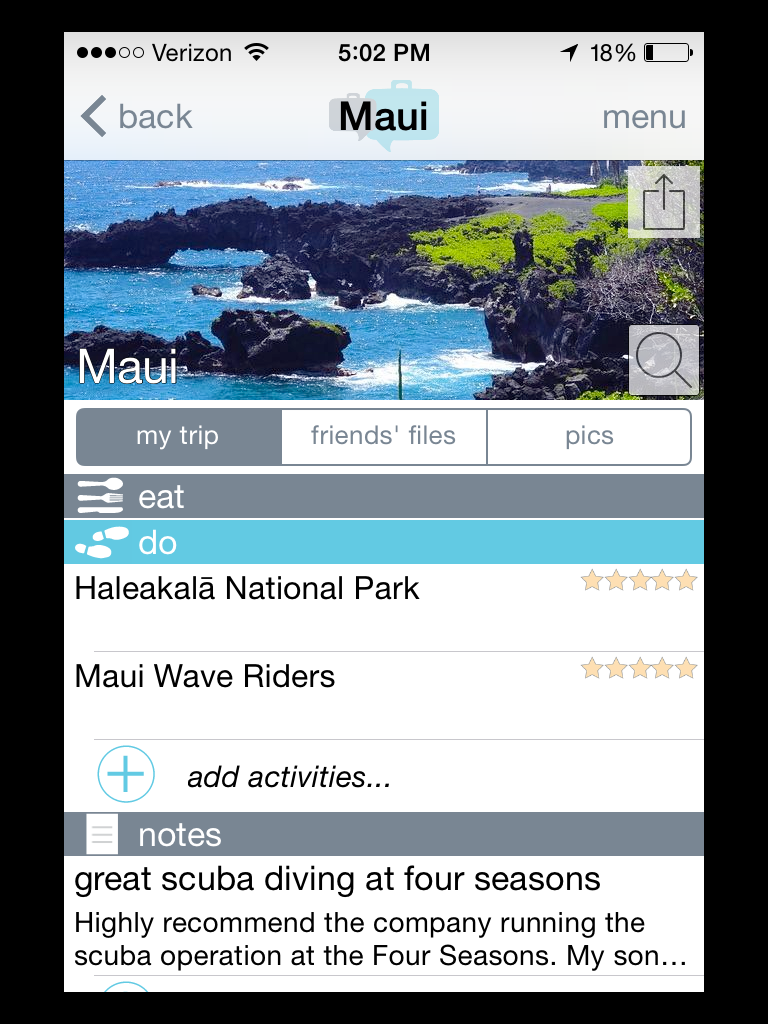Open Maui Wave Riders activity

tap(300, 688)
